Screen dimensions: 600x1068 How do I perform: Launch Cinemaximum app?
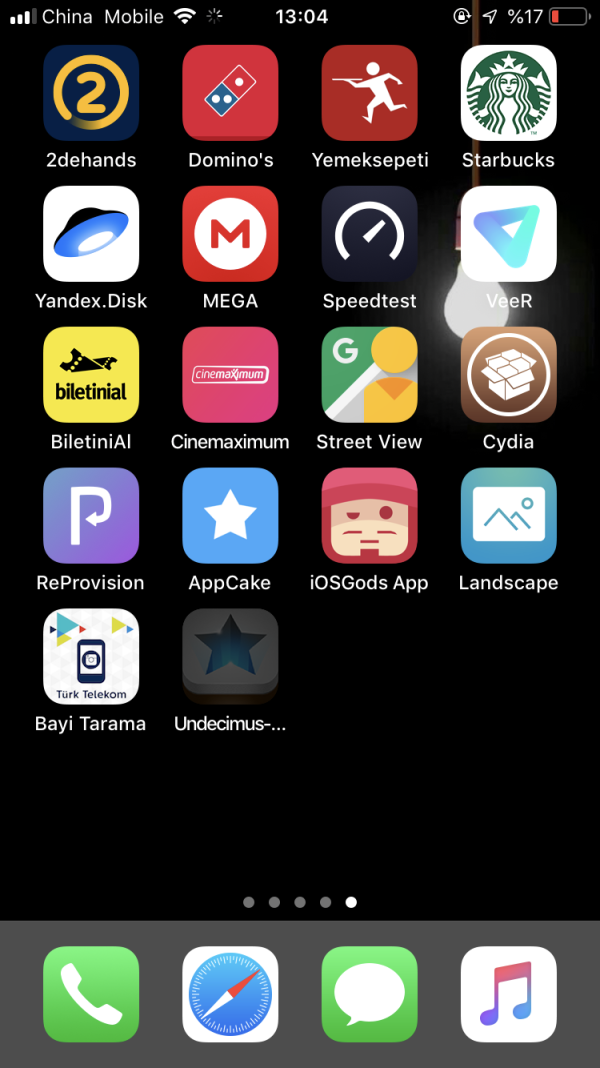pyautogui.click(x=230, y=375)
